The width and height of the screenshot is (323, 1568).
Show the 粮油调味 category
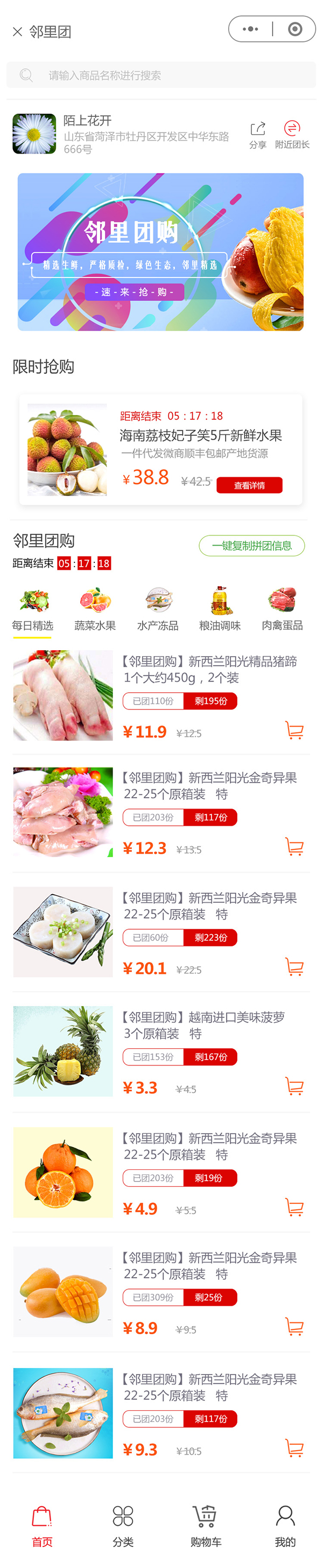coord(220,609)
